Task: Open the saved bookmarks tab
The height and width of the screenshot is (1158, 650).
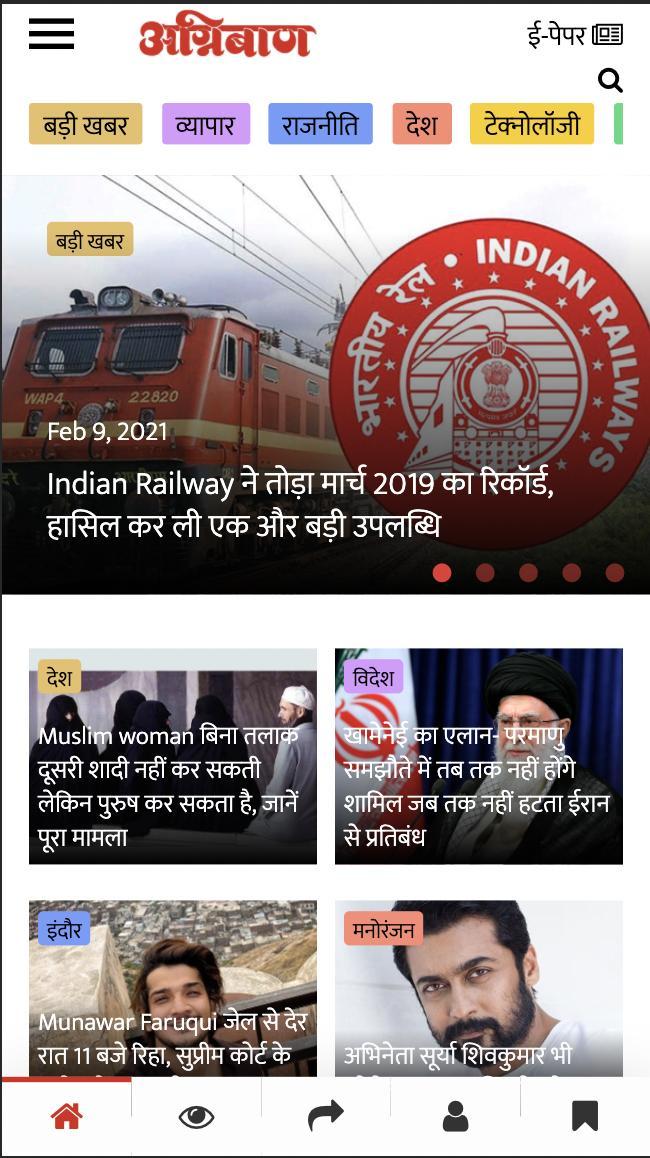Action: click(585, 1116)
